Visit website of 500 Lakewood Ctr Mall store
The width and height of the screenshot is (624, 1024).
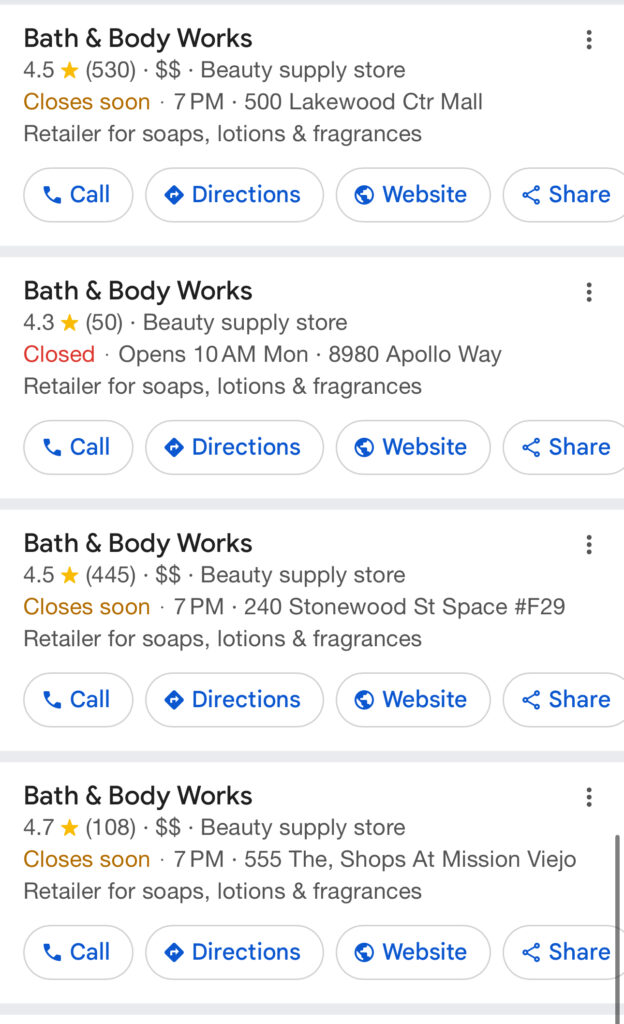[x=413, y=195]
